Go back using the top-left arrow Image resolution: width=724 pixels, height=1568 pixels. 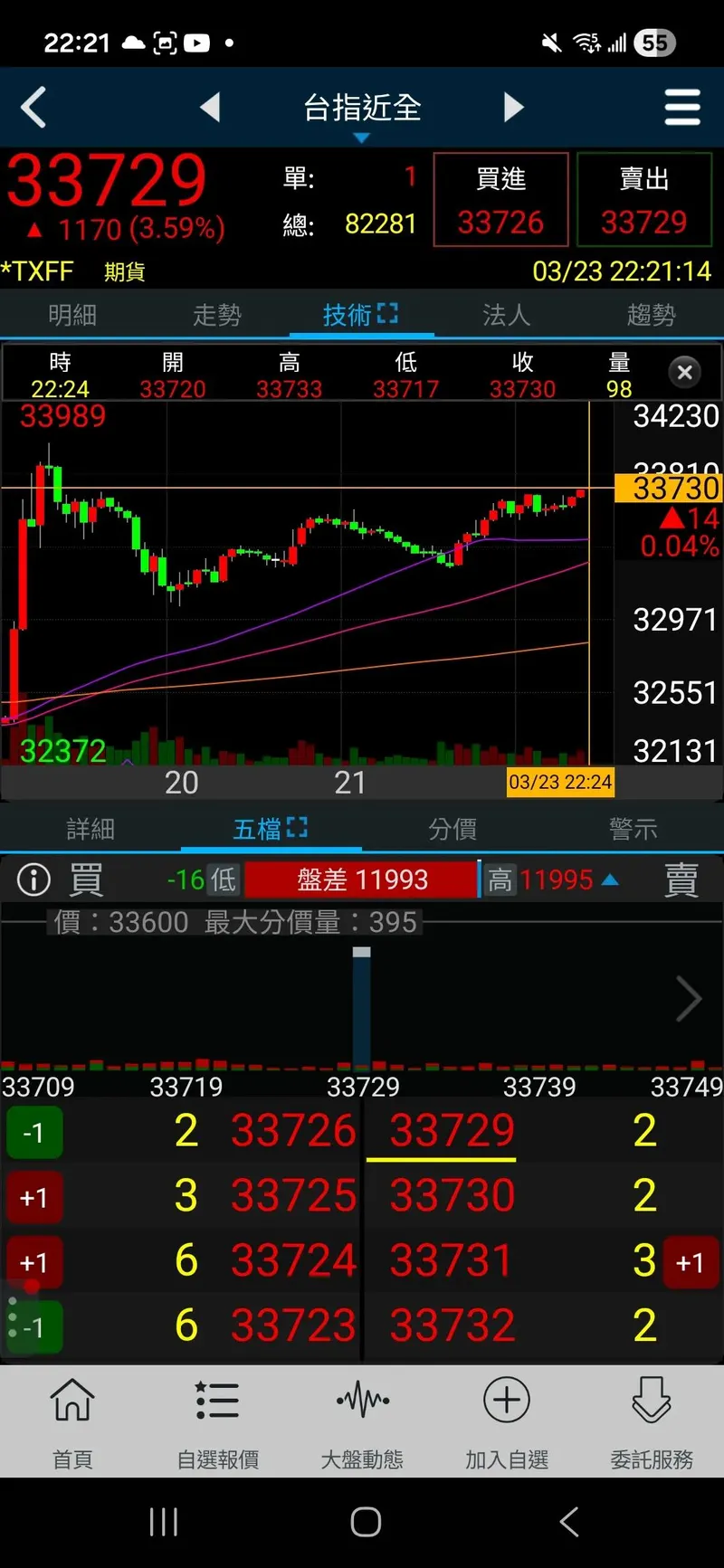click(x=33, y=108)
